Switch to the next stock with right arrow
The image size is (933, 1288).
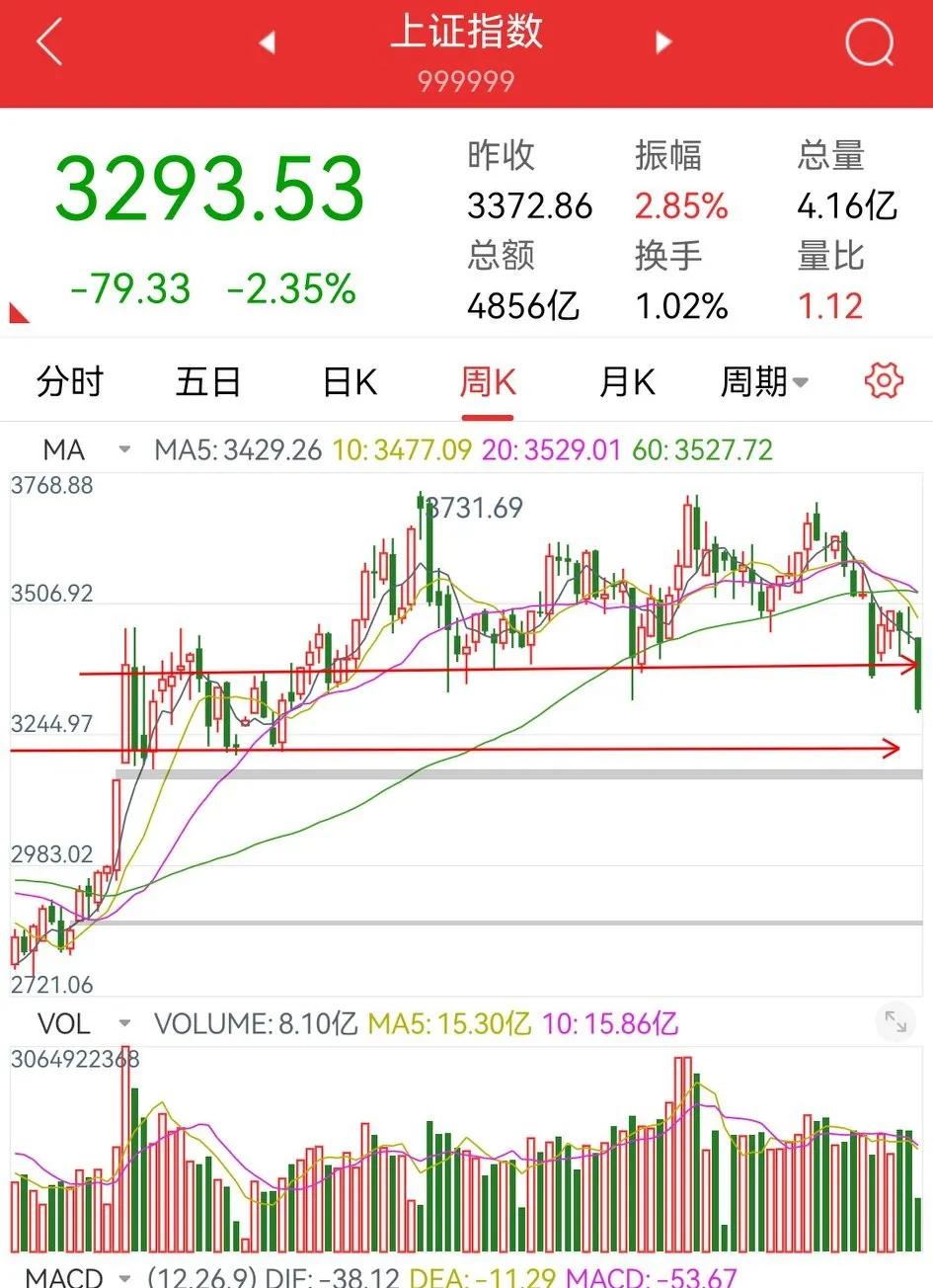coord(663,42)
